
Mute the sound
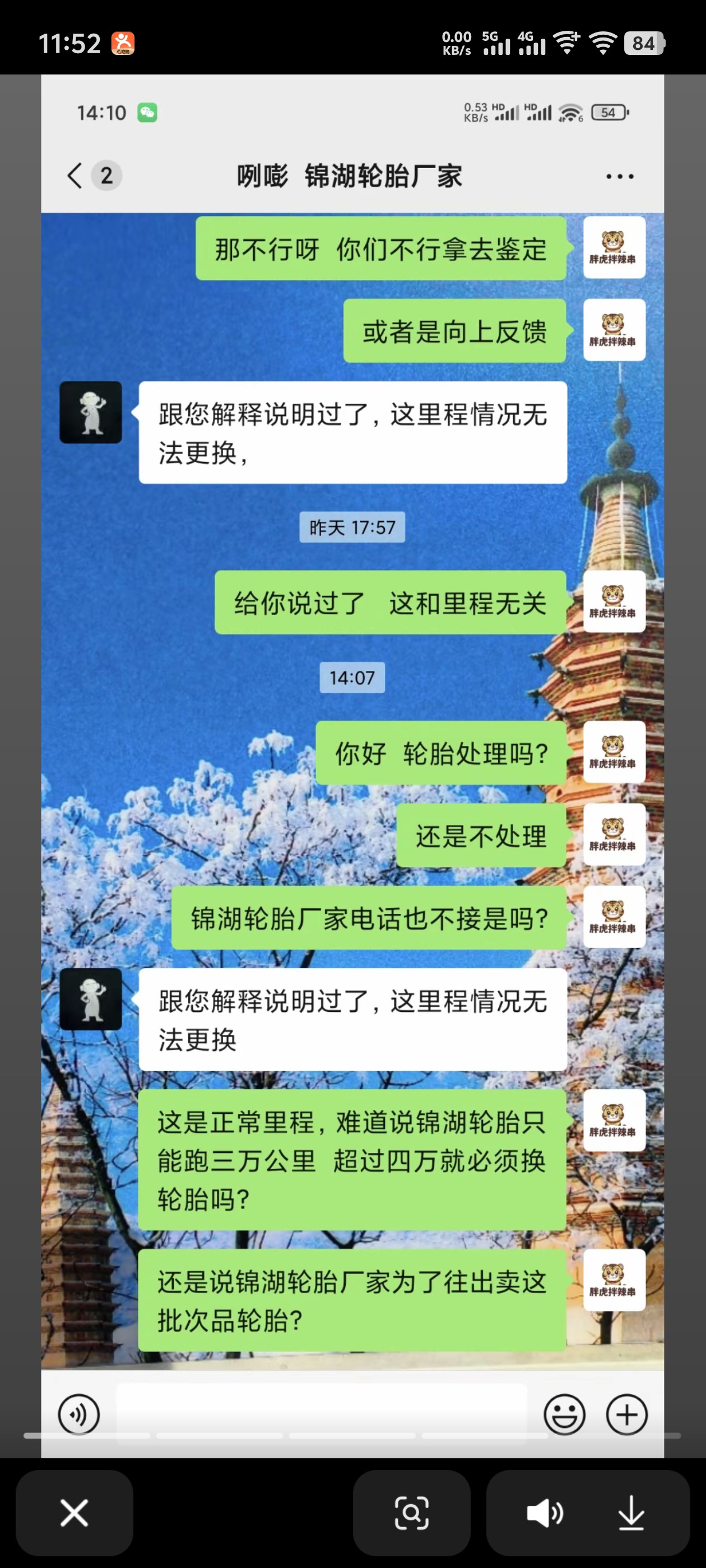(545, 1513)
